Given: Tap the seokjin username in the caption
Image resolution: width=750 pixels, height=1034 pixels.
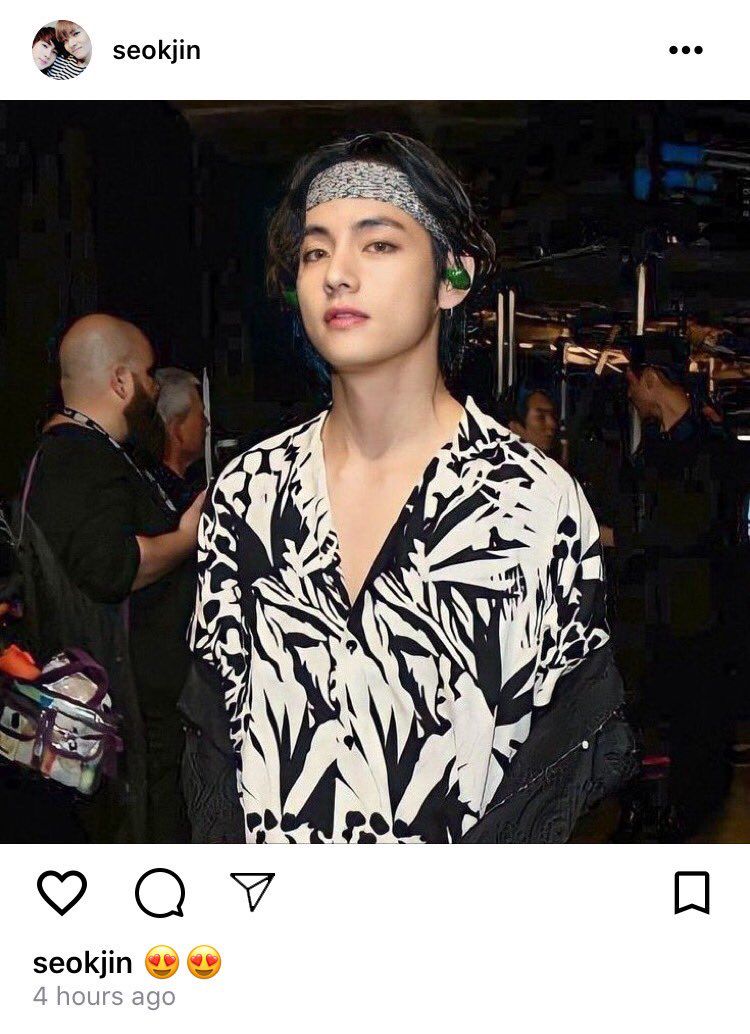Looking at the screenshot, I should [x=82, y=963].
